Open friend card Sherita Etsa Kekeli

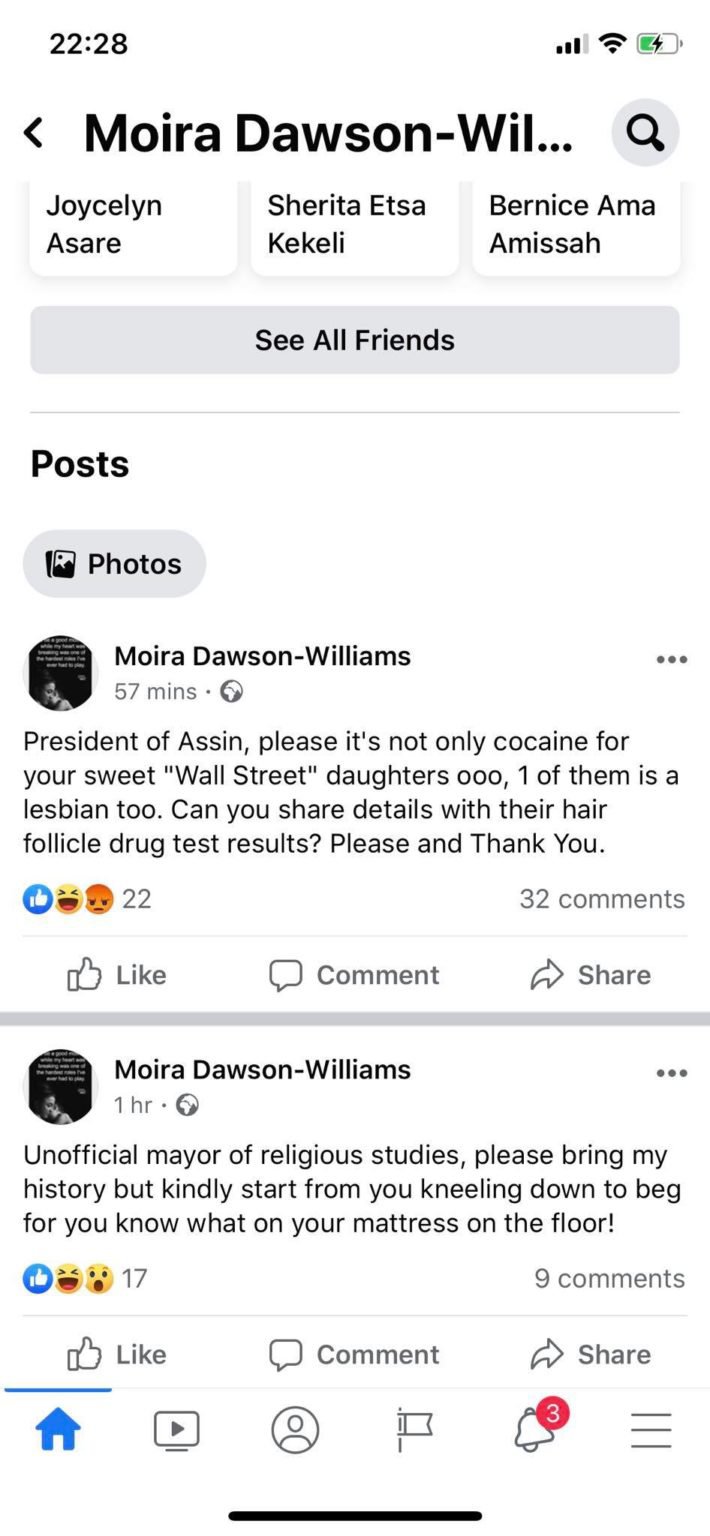point(354,228)
